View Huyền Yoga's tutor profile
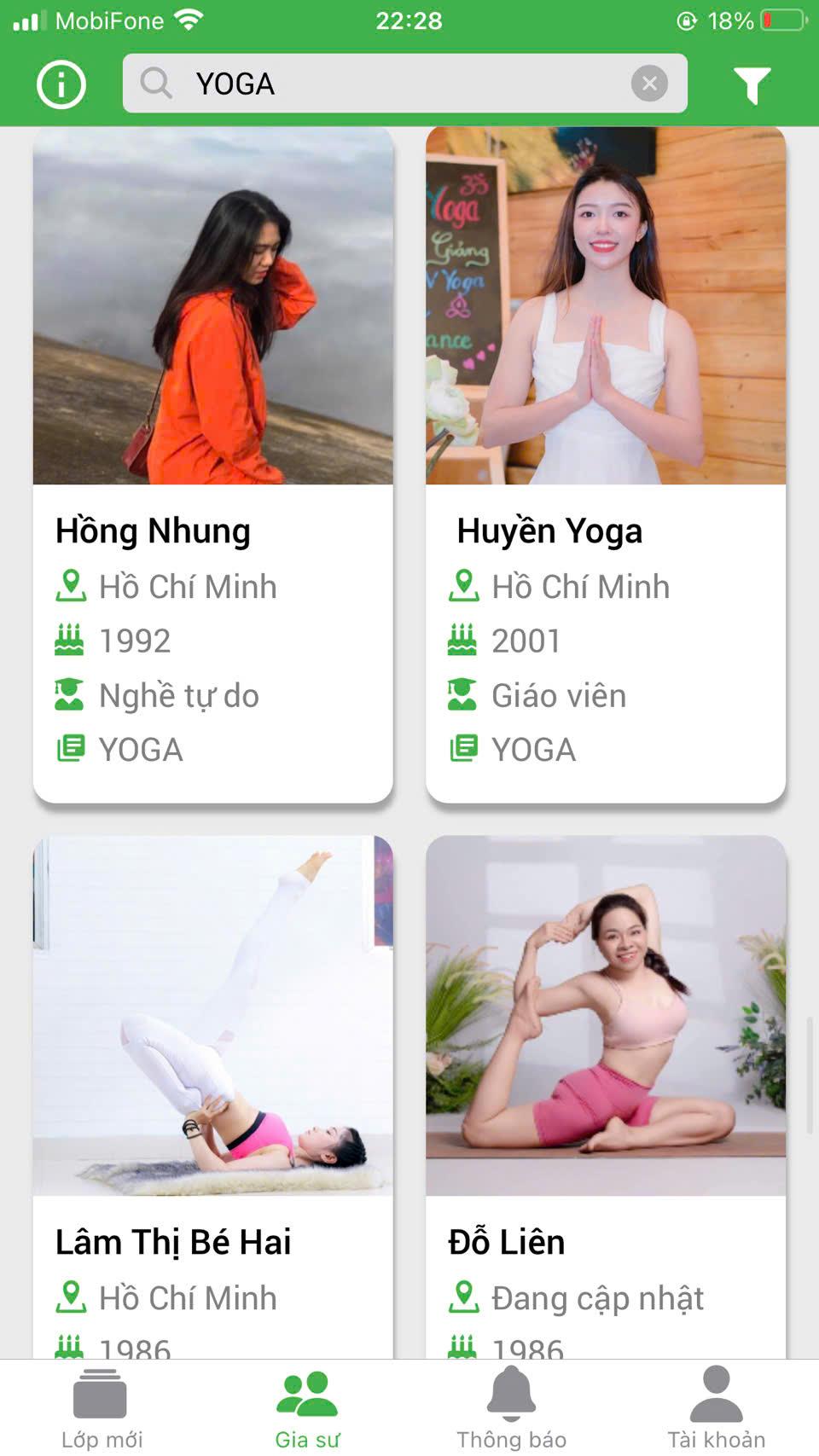The width and height of the screenshot is (819, 1456). point(605,465)
